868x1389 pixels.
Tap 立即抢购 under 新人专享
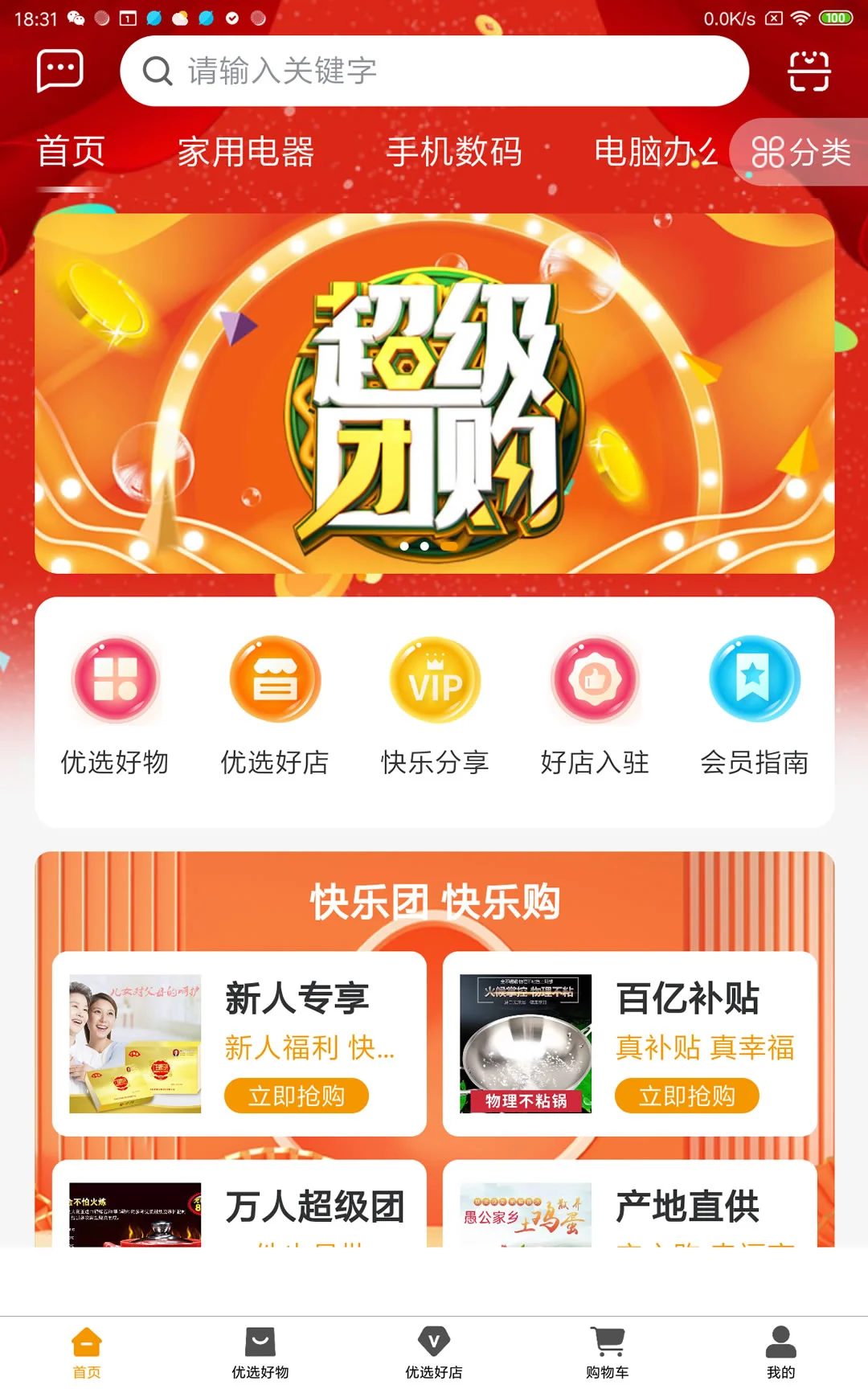click(297, 1096)
